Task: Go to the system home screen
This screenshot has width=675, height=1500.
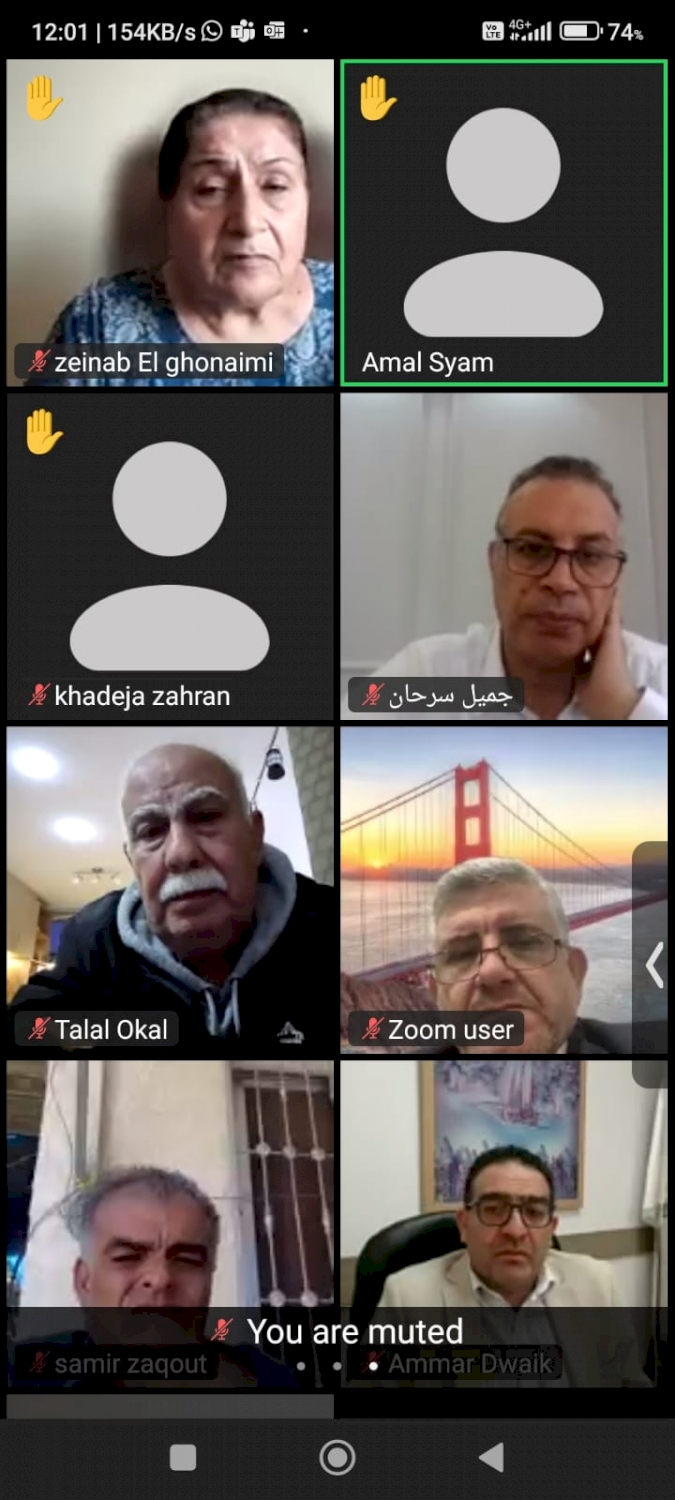Action: pos(337,1458)
